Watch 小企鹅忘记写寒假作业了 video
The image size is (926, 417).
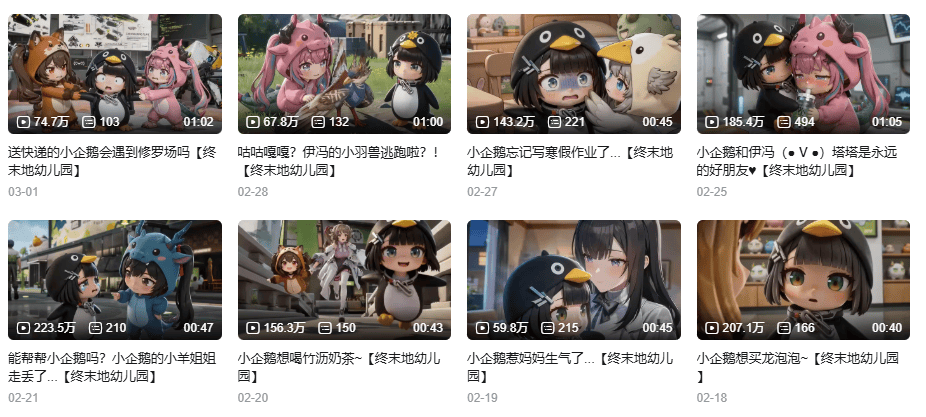(574, 73)
